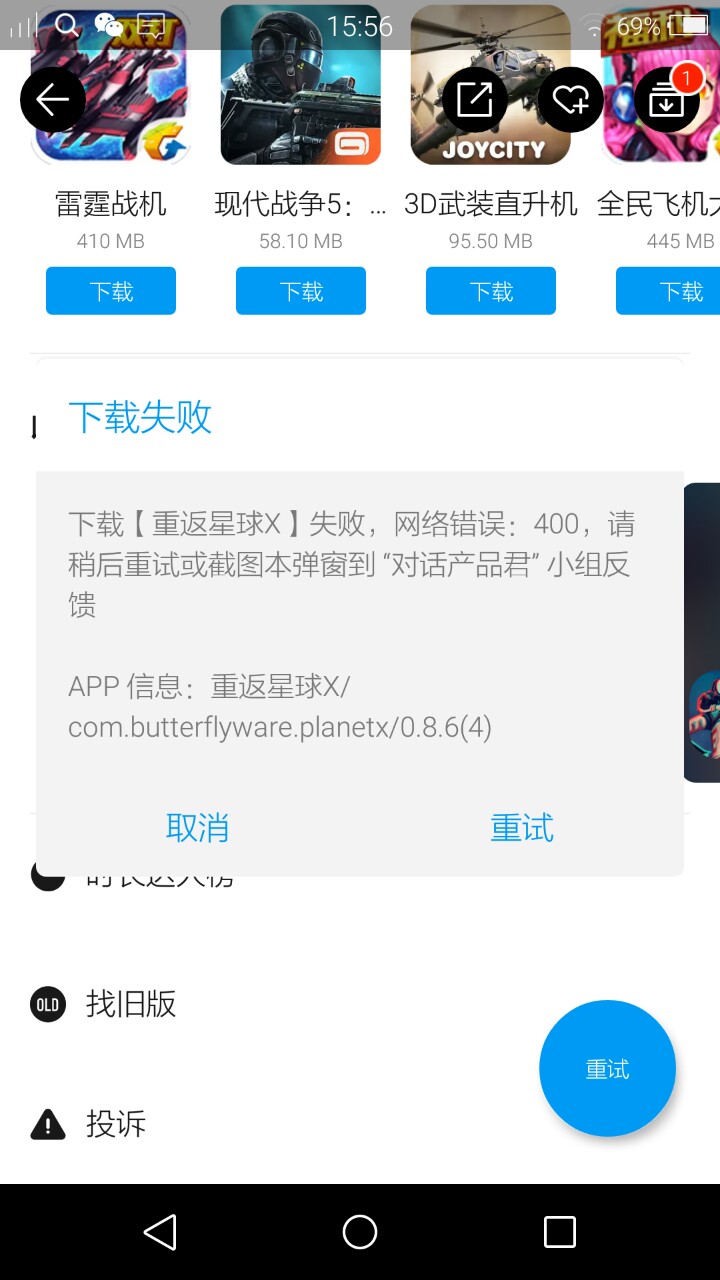The height and width of the screenshot is (1280, 720).
Task: Open the 投诉 complaint option
Action: [115, 1124]
